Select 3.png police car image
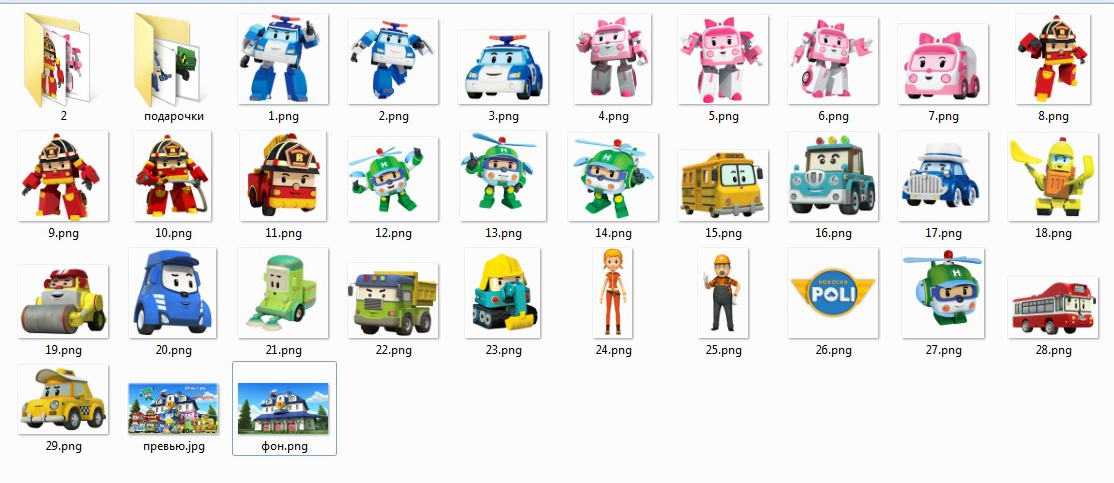 click(x=503, y=66)
